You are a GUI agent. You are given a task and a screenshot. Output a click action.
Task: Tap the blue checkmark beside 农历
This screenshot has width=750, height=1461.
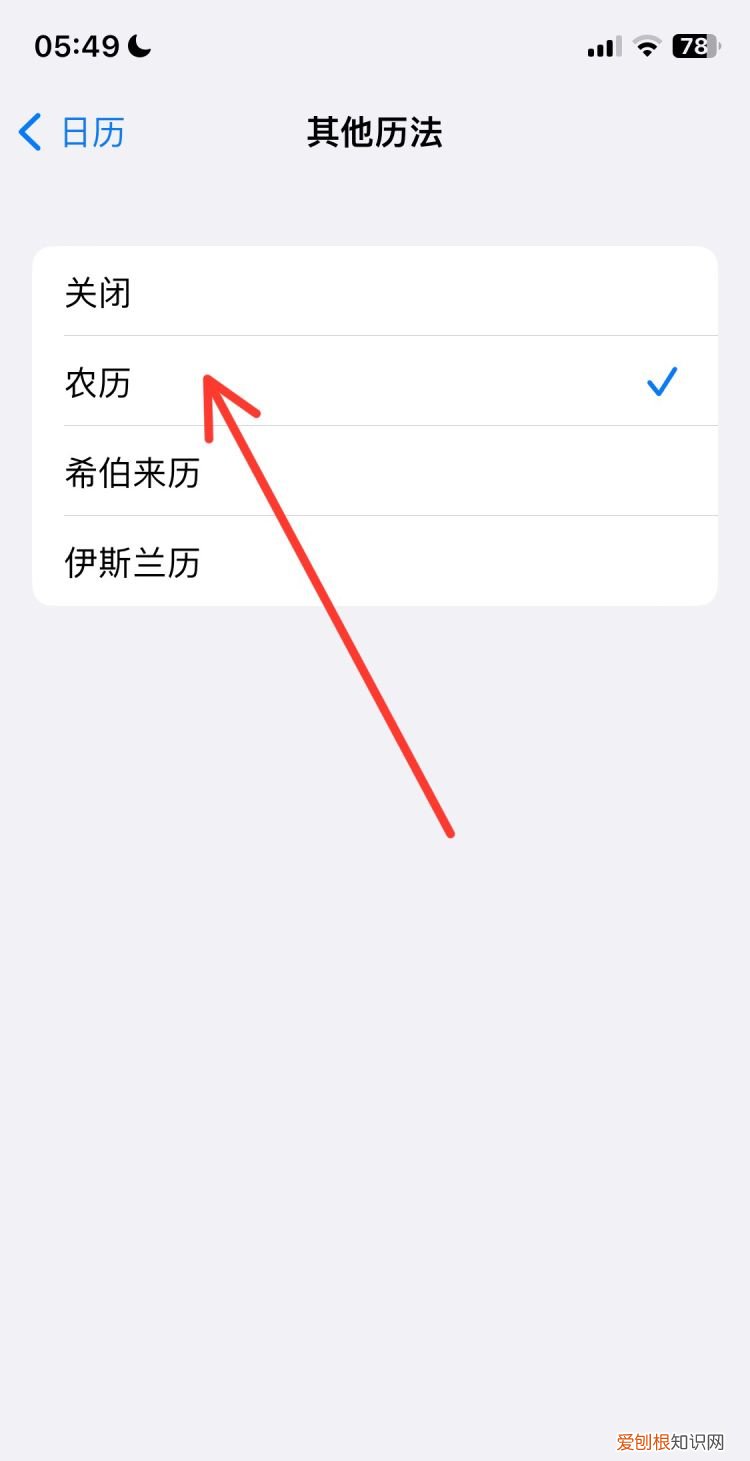tap(662, 381)
